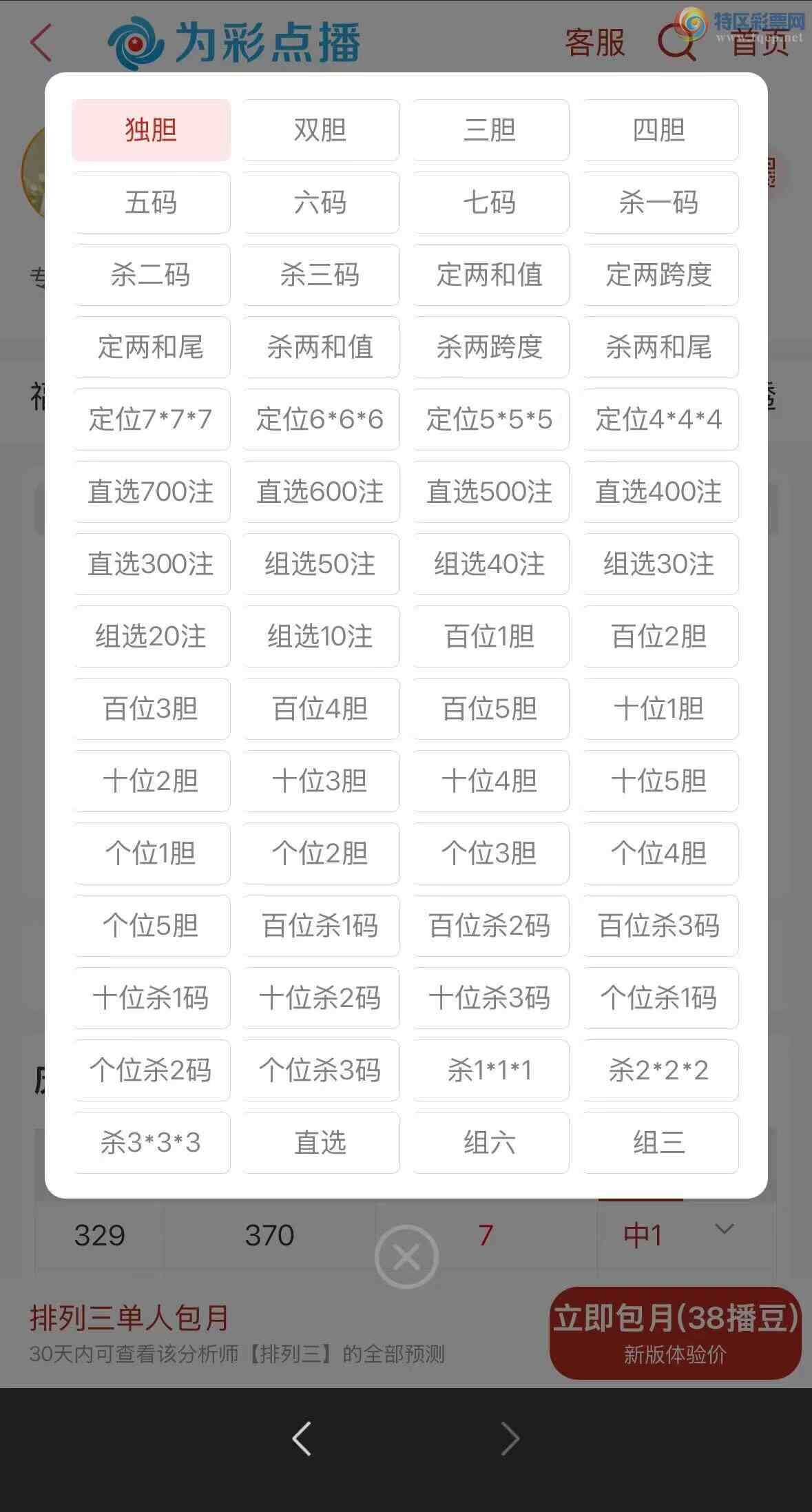812x1512 pixels.
Task: Click the left page navigation arrow
Action: [301, 1438]
